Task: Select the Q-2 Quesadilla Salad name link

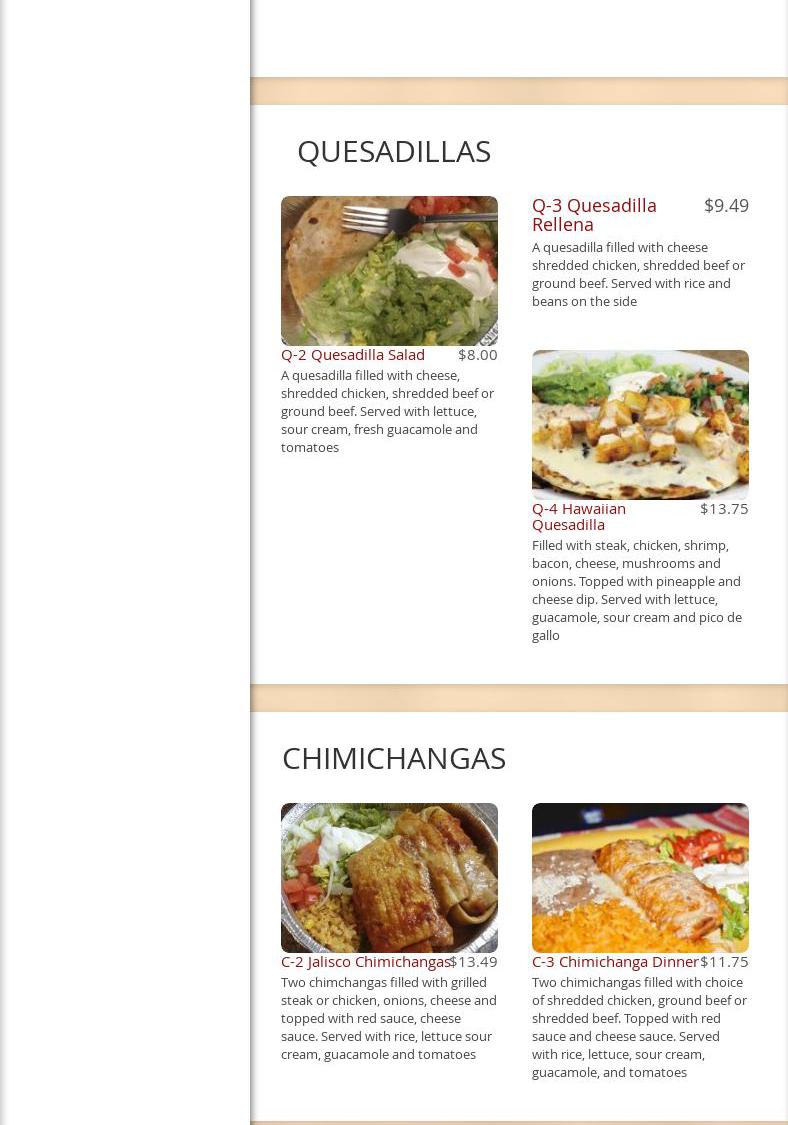Action: [353, 354]
